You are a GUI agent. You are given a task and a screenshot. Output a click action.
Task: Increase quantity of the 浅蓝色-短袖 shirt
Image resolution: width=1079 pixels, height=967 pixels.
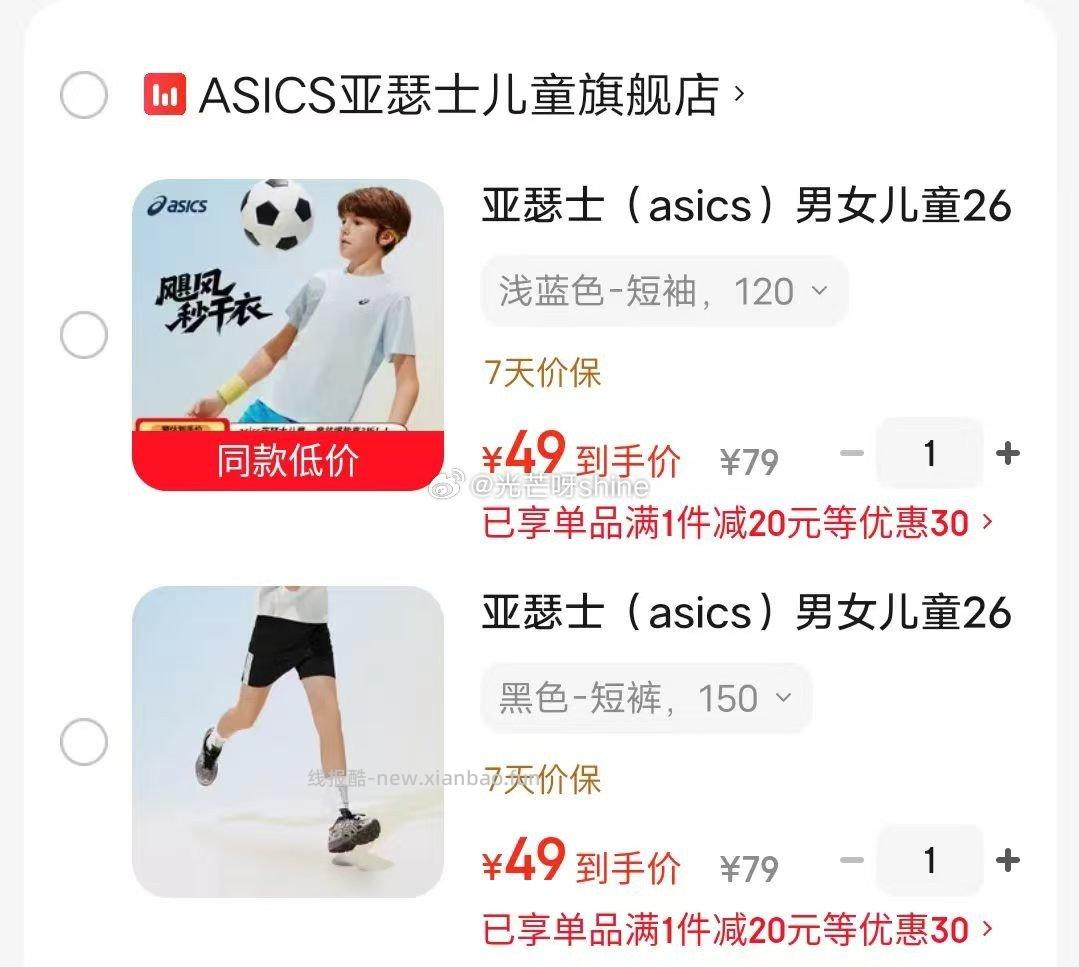point(1008,454)
